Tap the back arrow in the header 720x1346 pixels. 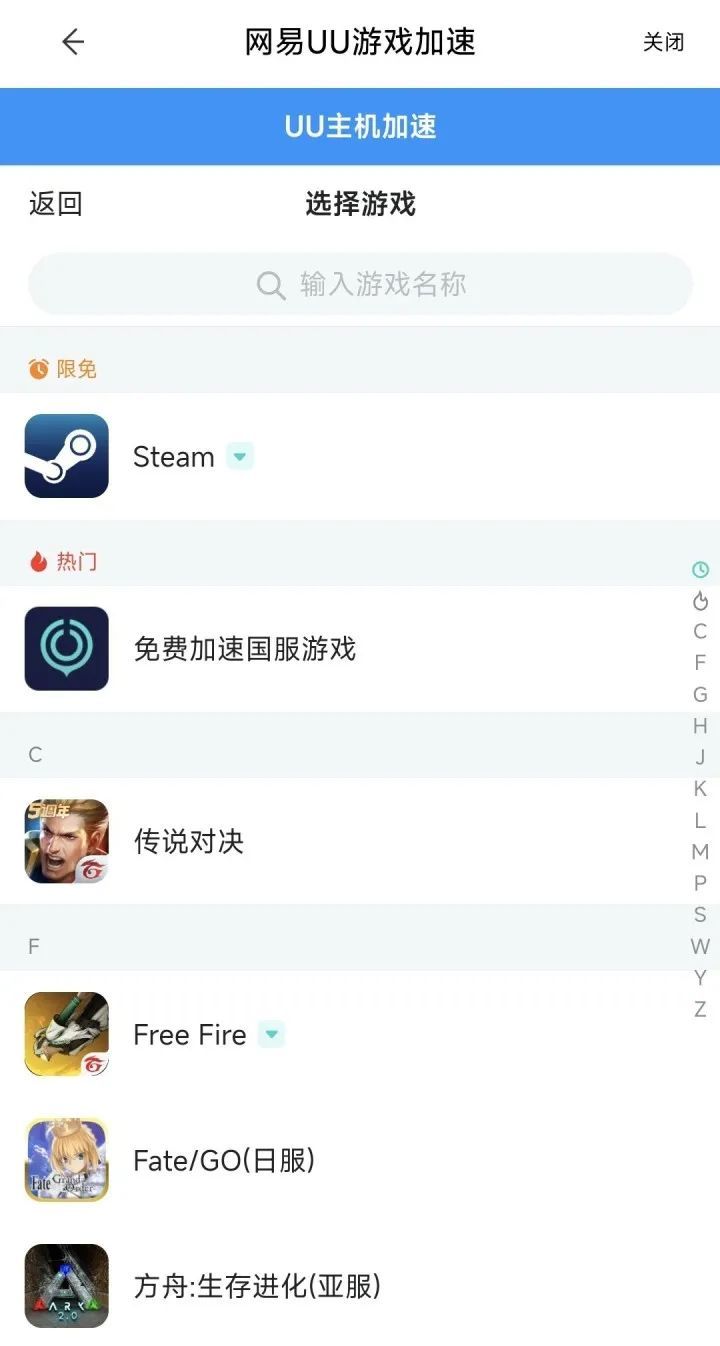point(73,42)
